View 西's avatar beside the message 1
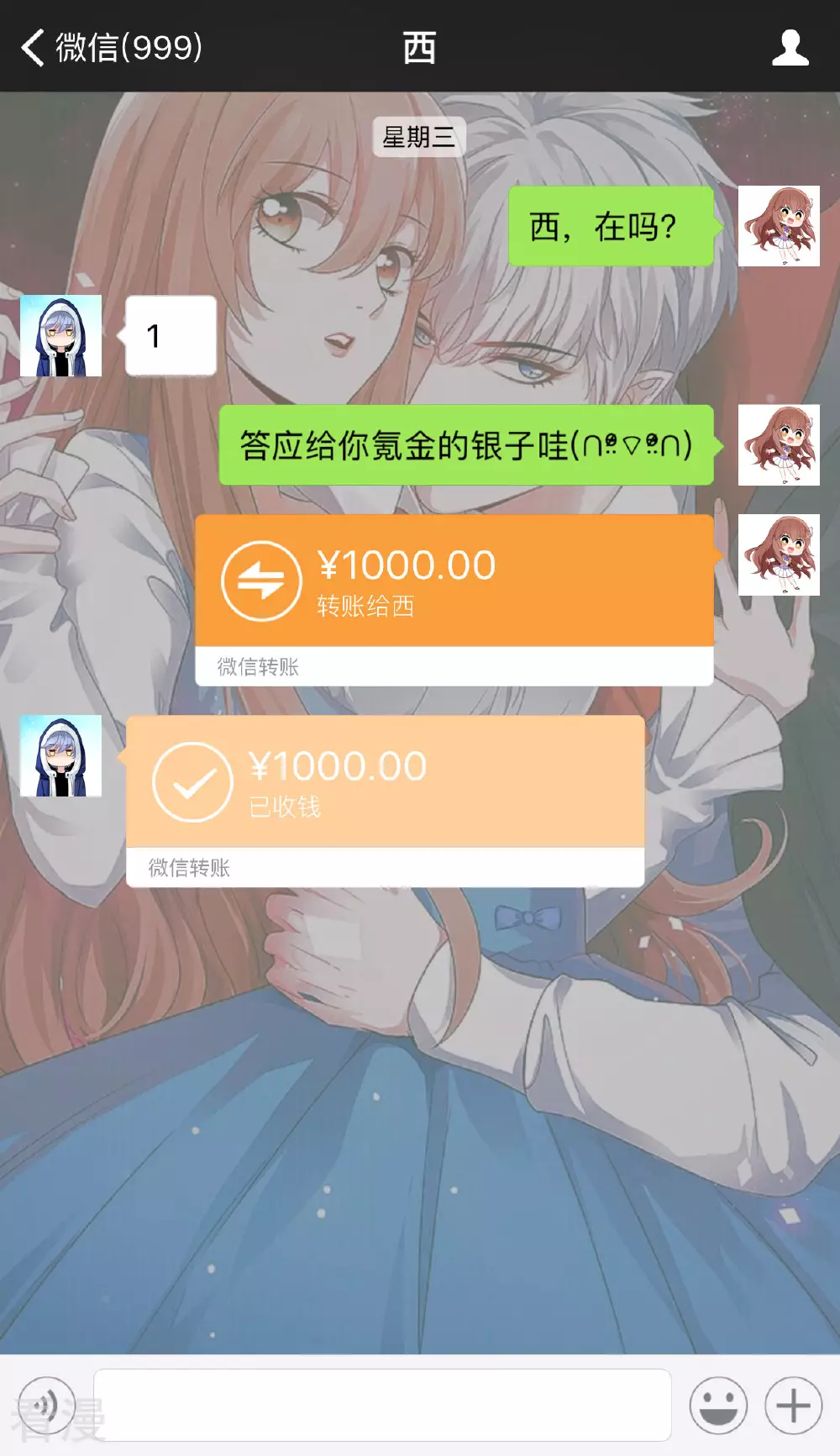The image size is (840, 1456). tap(60, 336)
